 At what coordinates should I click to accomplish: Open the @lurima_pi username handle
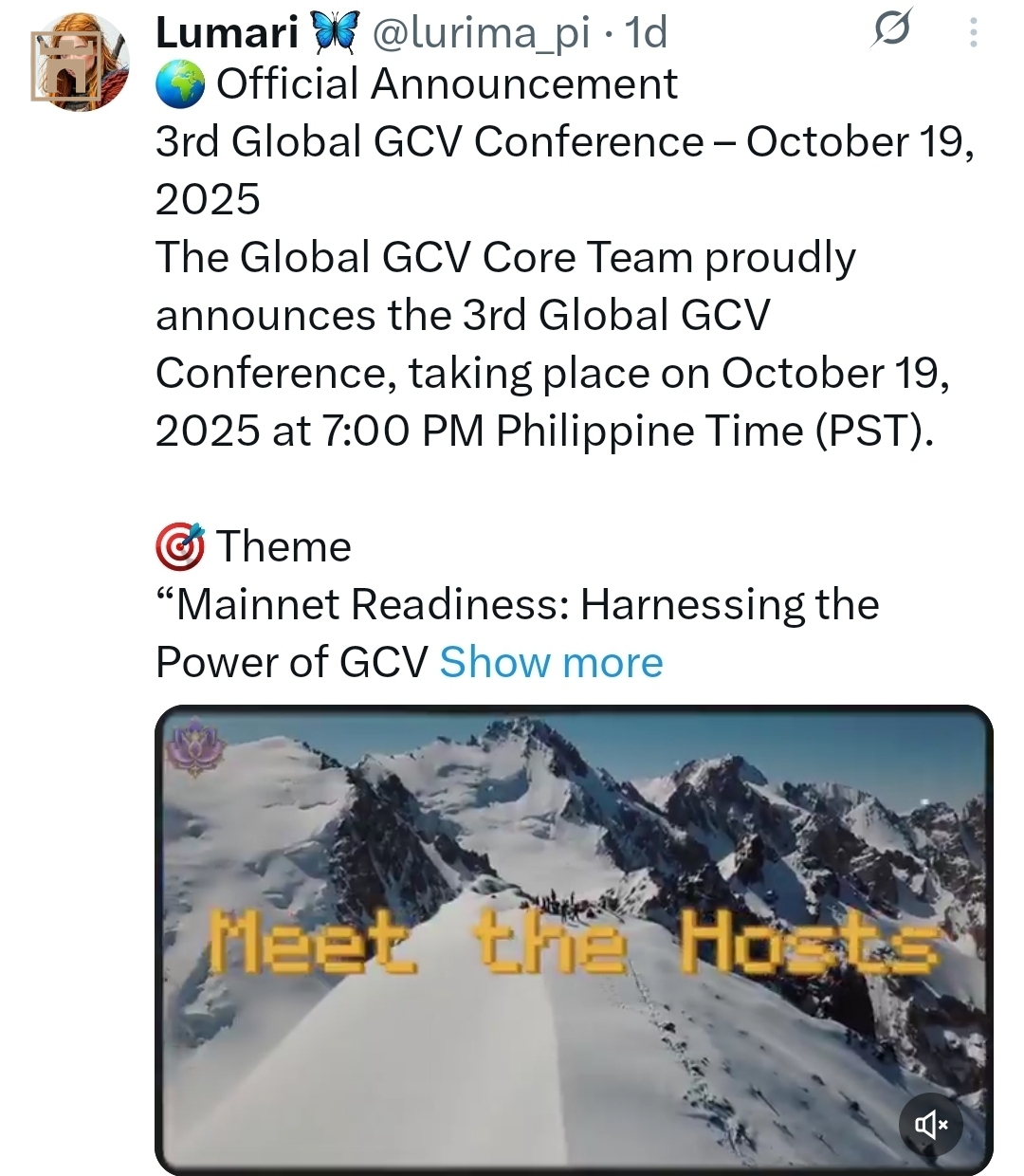[481, 33]
